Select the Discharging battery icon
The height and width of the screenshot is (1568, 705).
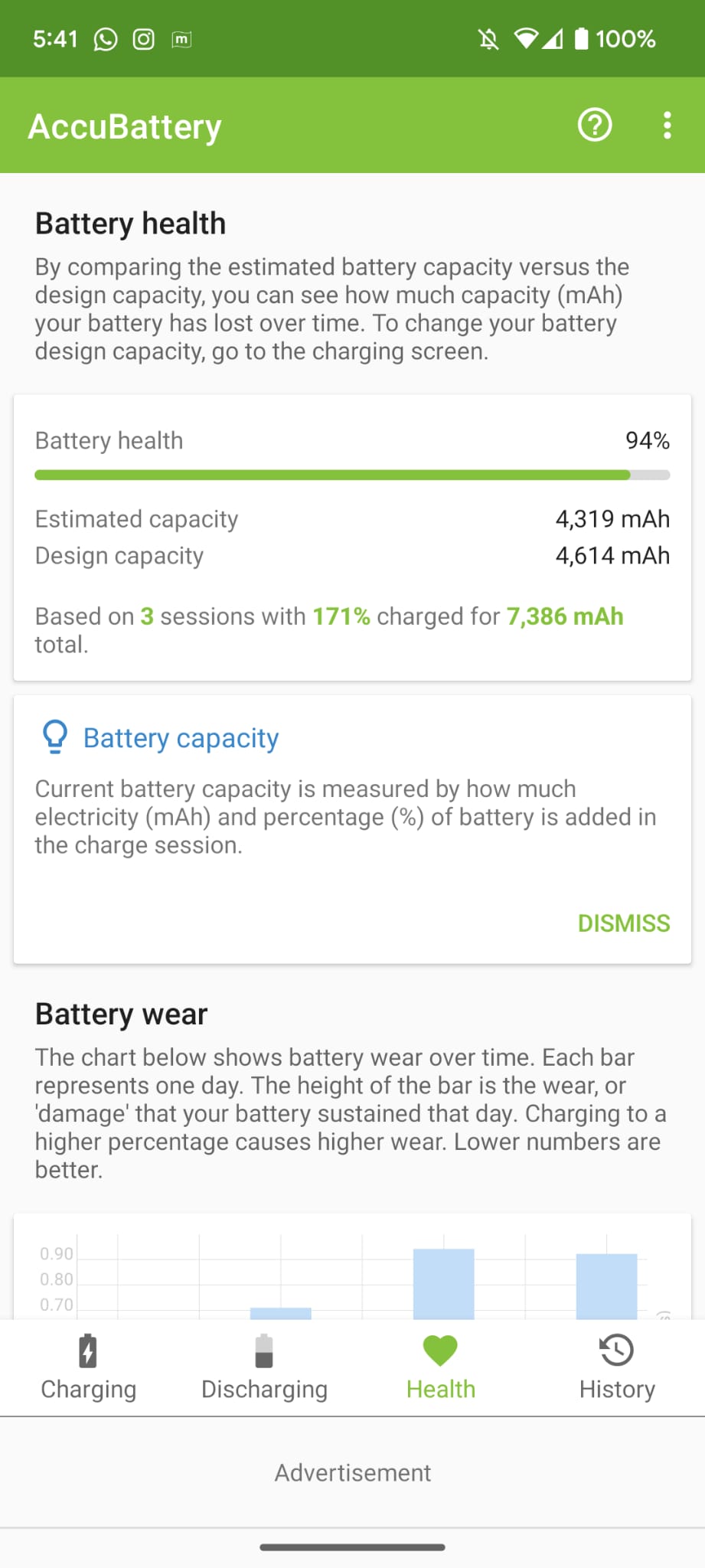(264, 1351)
